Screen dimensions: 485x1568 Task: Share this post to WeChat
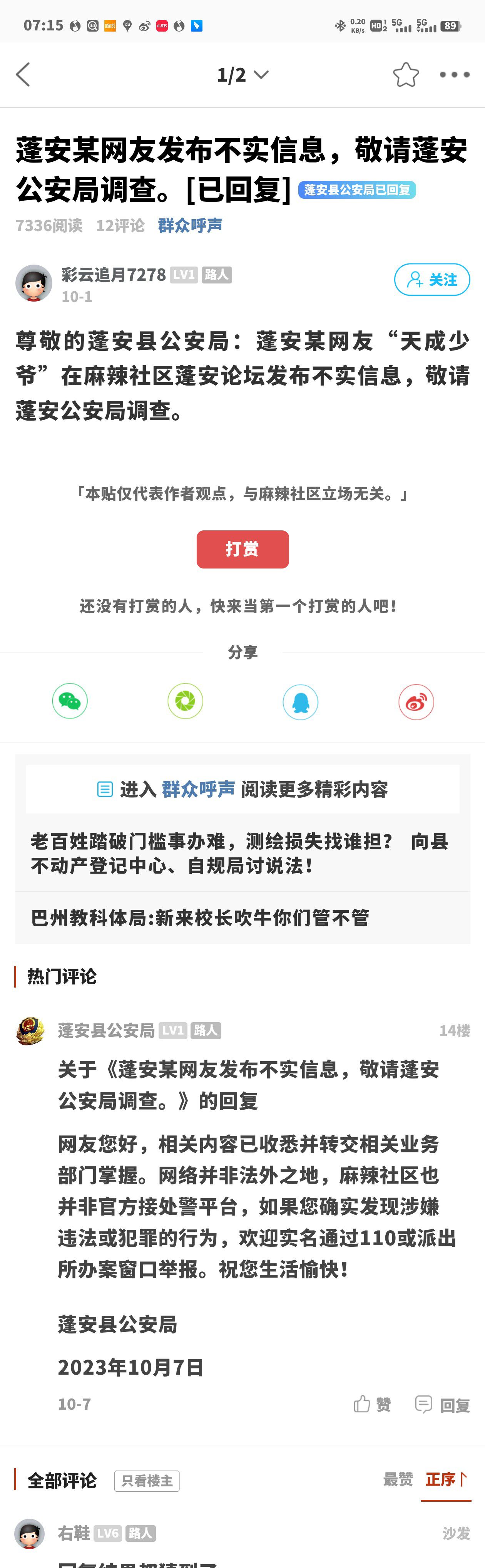[x=70, y=701]
